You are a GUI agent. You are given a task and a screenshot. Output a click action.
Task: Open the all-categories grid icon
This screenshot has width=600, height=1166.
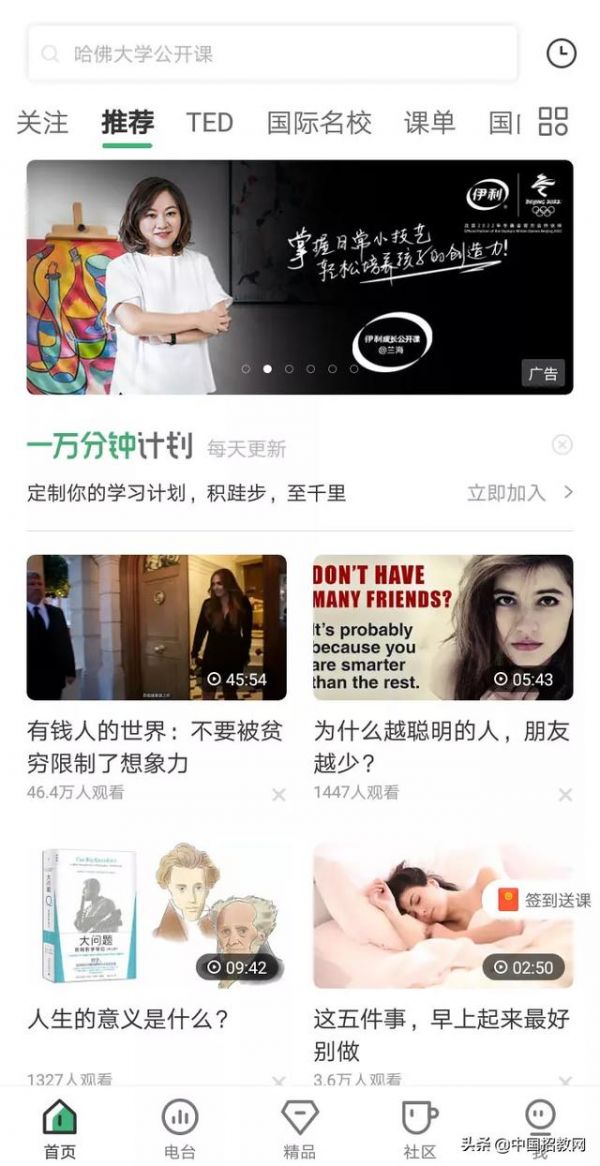point(553,122)
